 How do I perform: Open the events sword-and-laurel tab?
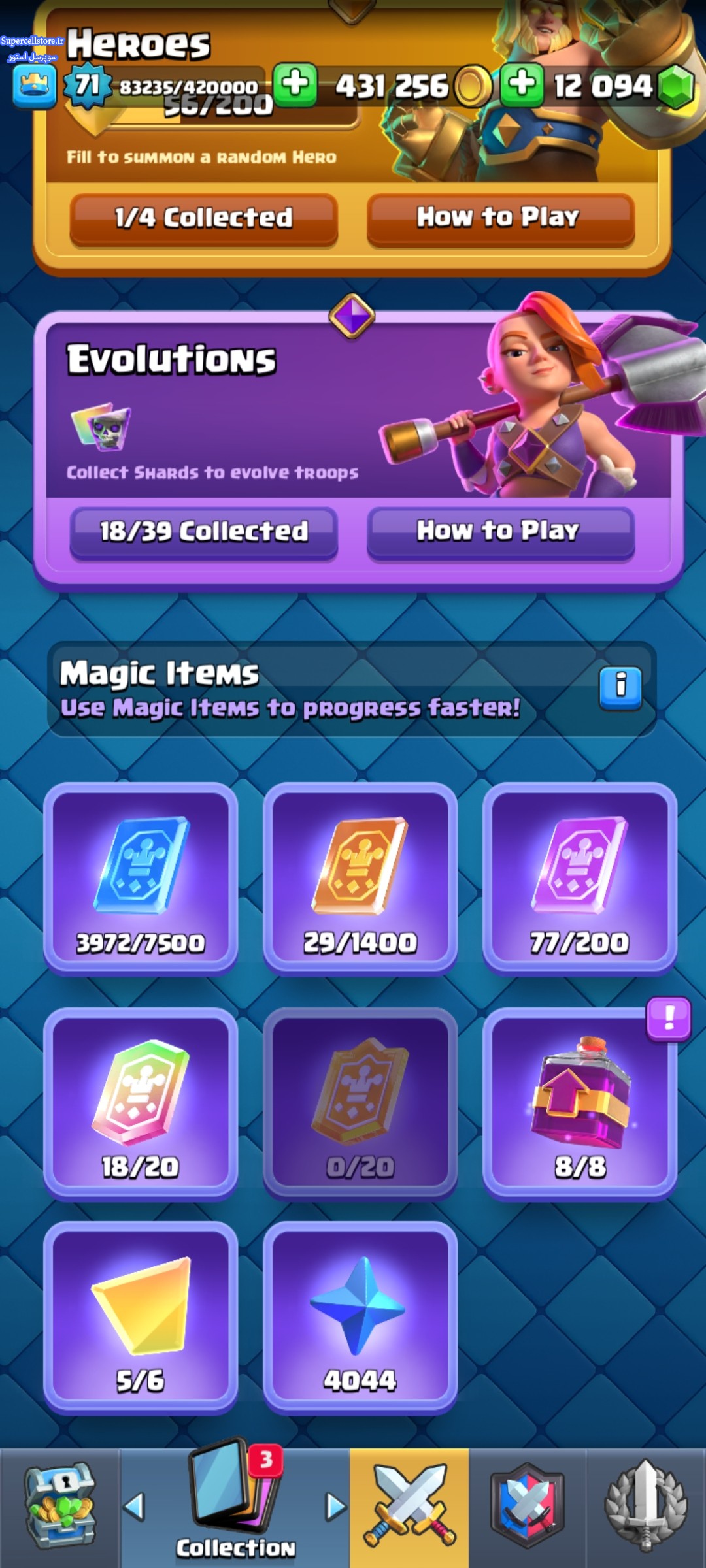646,1507
